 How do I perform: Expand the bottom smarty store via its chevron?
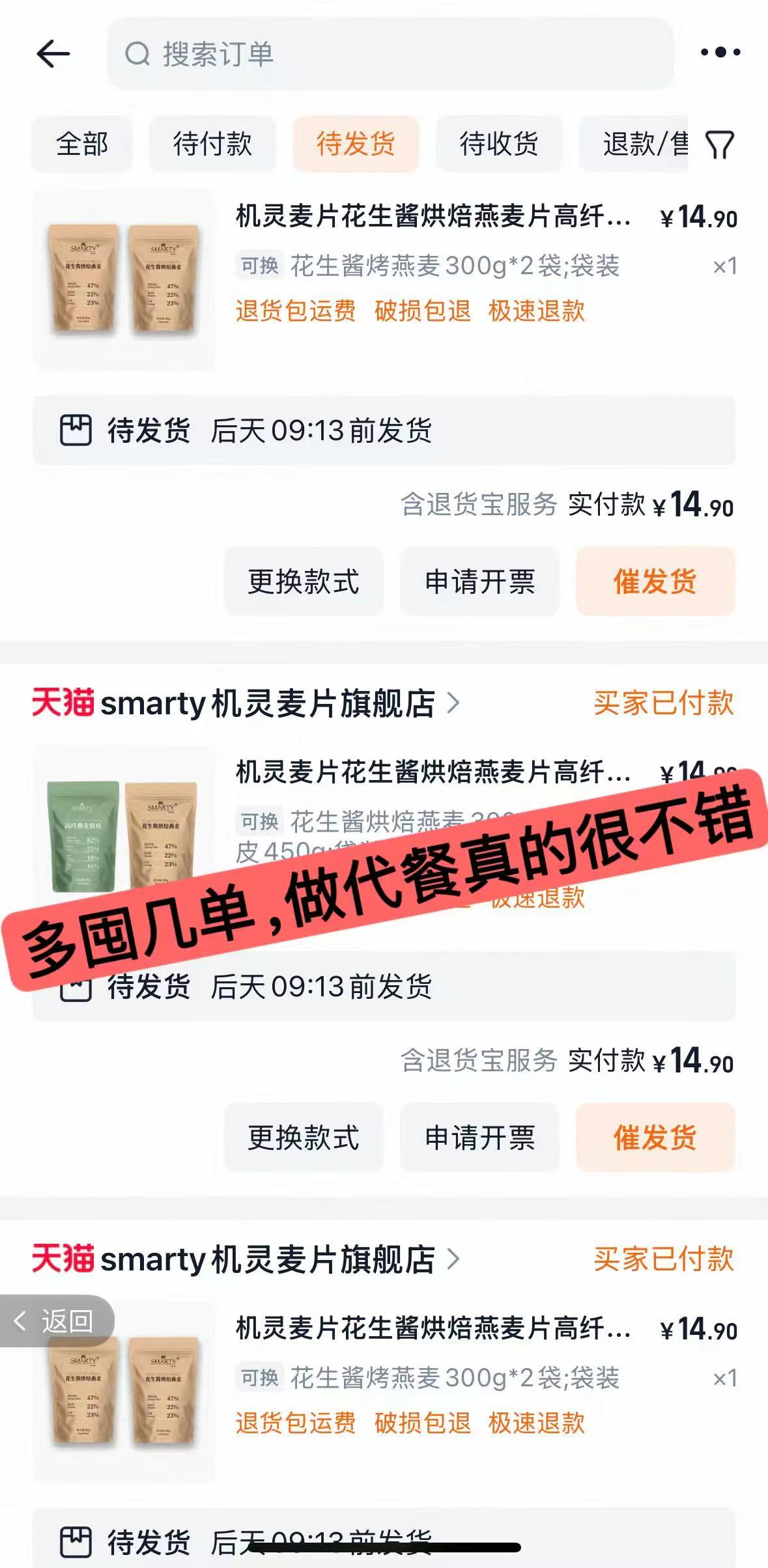pos(454,1259)
